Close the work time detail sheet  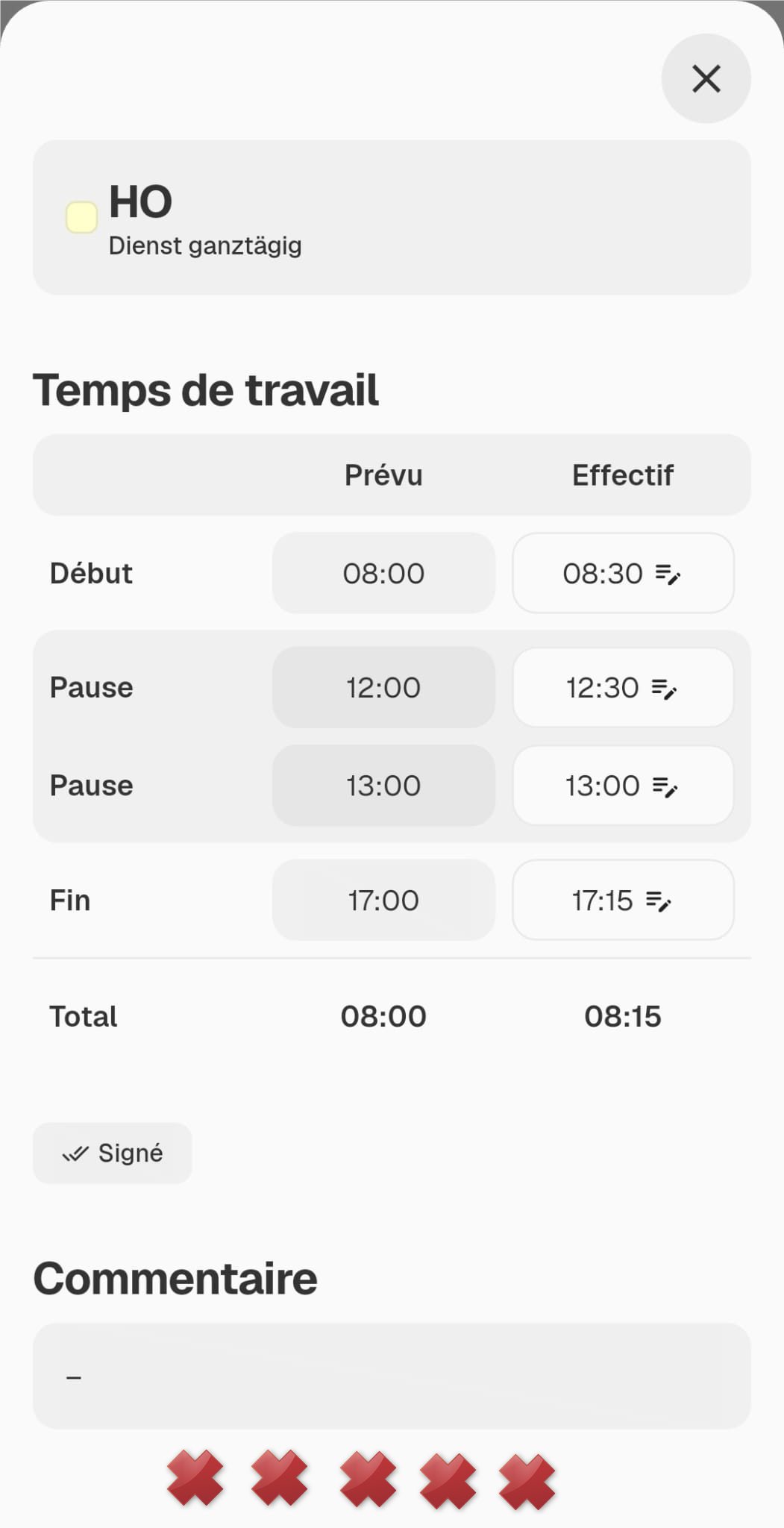point(706,78)
